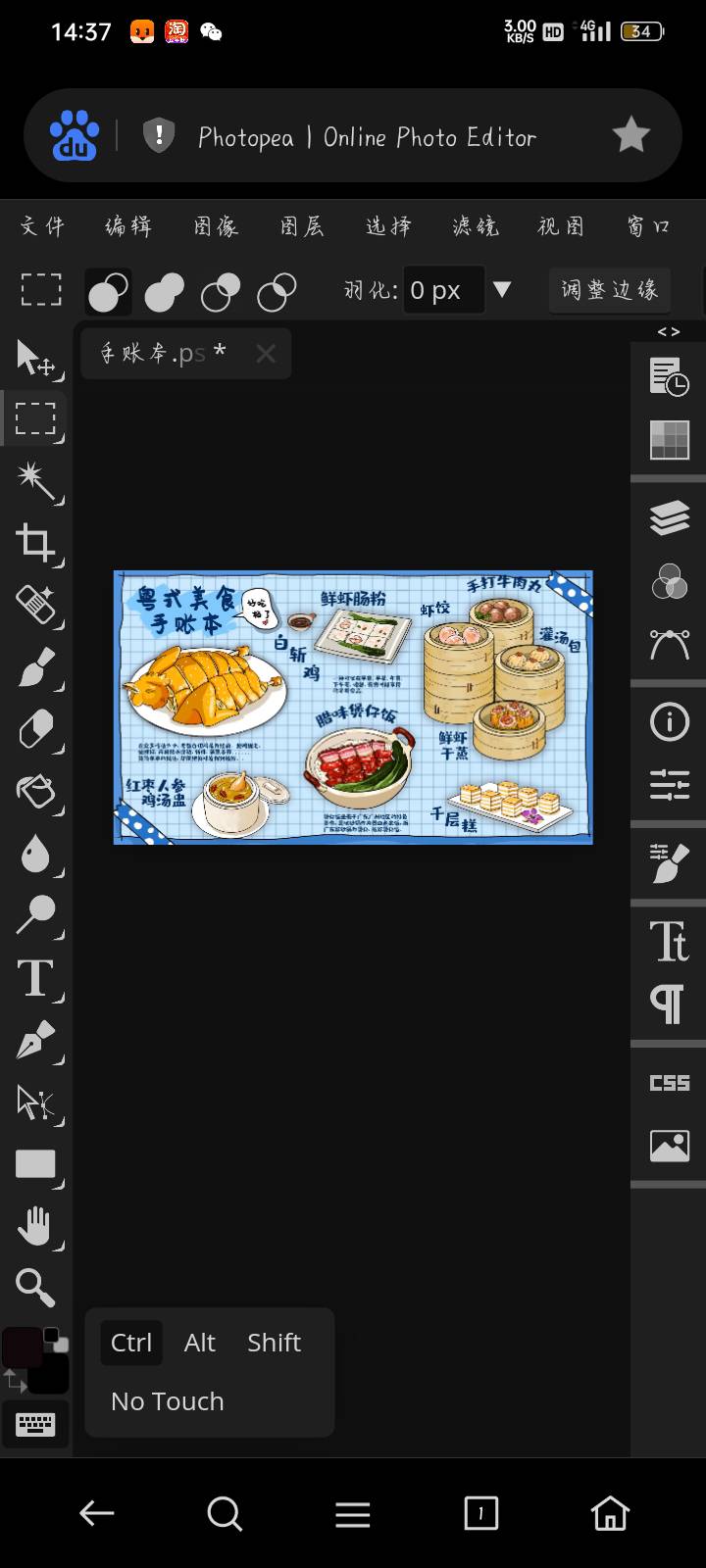The width and height of the screenshot is (706, 1568).
Task: Bookmark this page with the star icon
Action: point(630,135)
